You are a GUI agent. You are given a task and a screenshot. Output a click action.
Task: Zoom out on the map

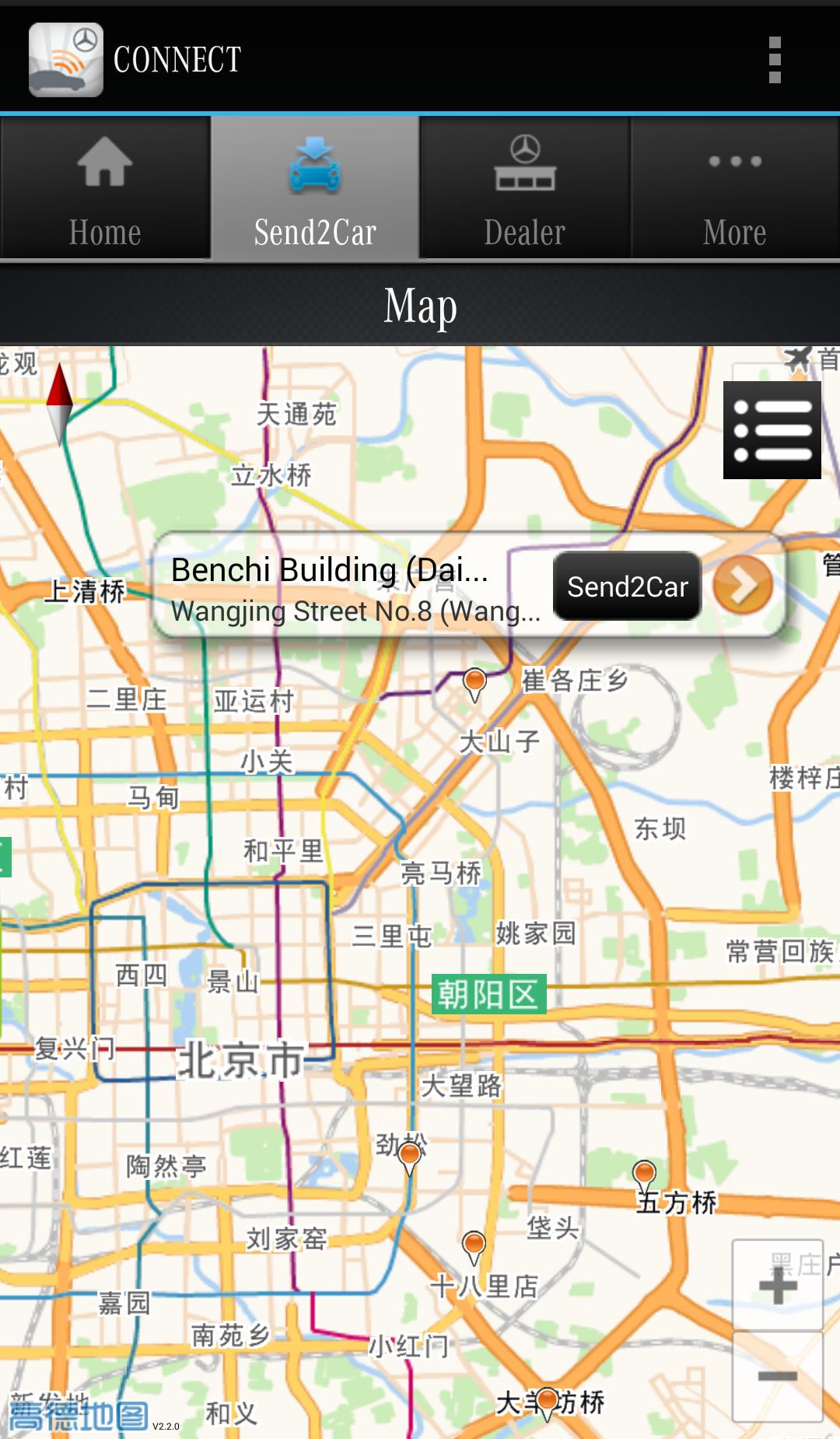coord(778,1376)
